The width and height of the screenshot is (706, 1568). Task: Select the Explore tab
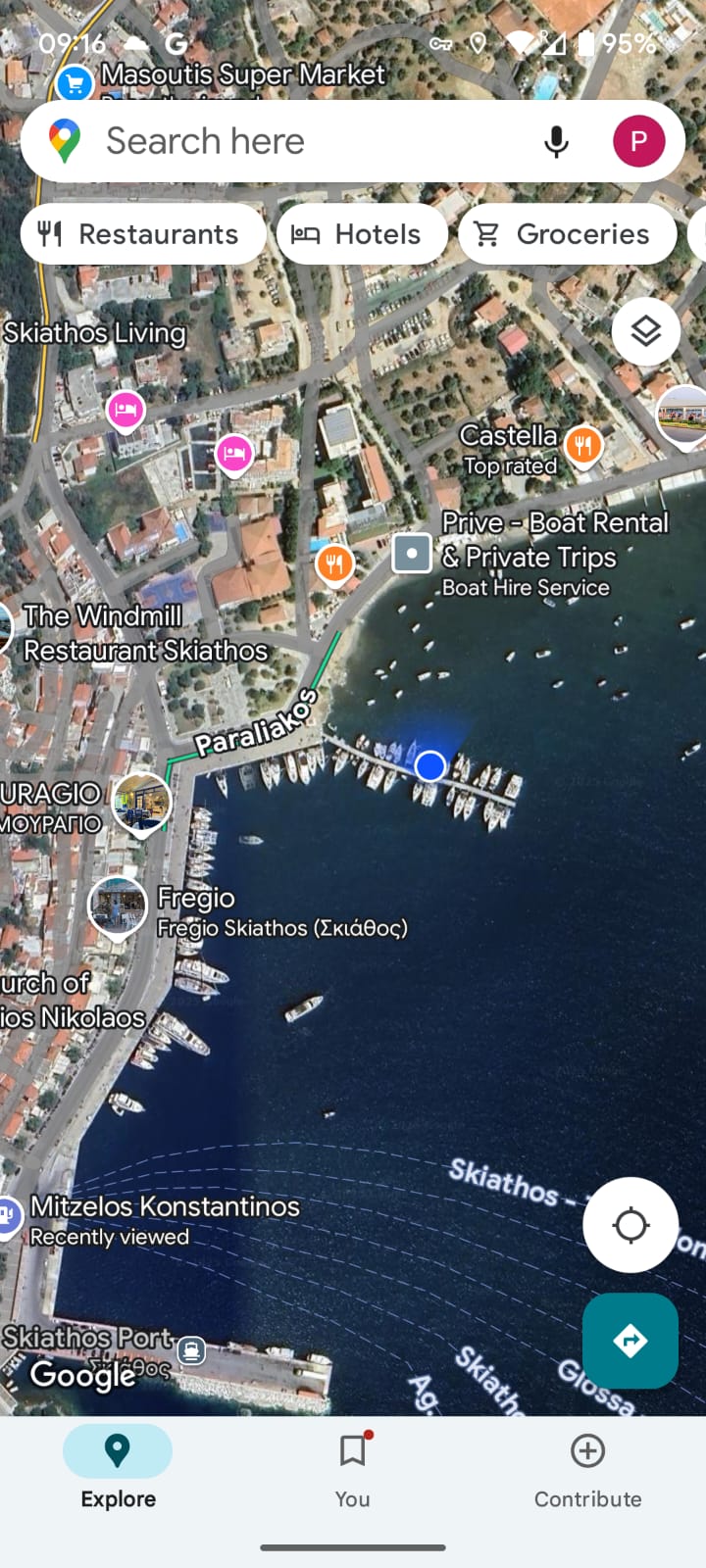(118, 1470)
